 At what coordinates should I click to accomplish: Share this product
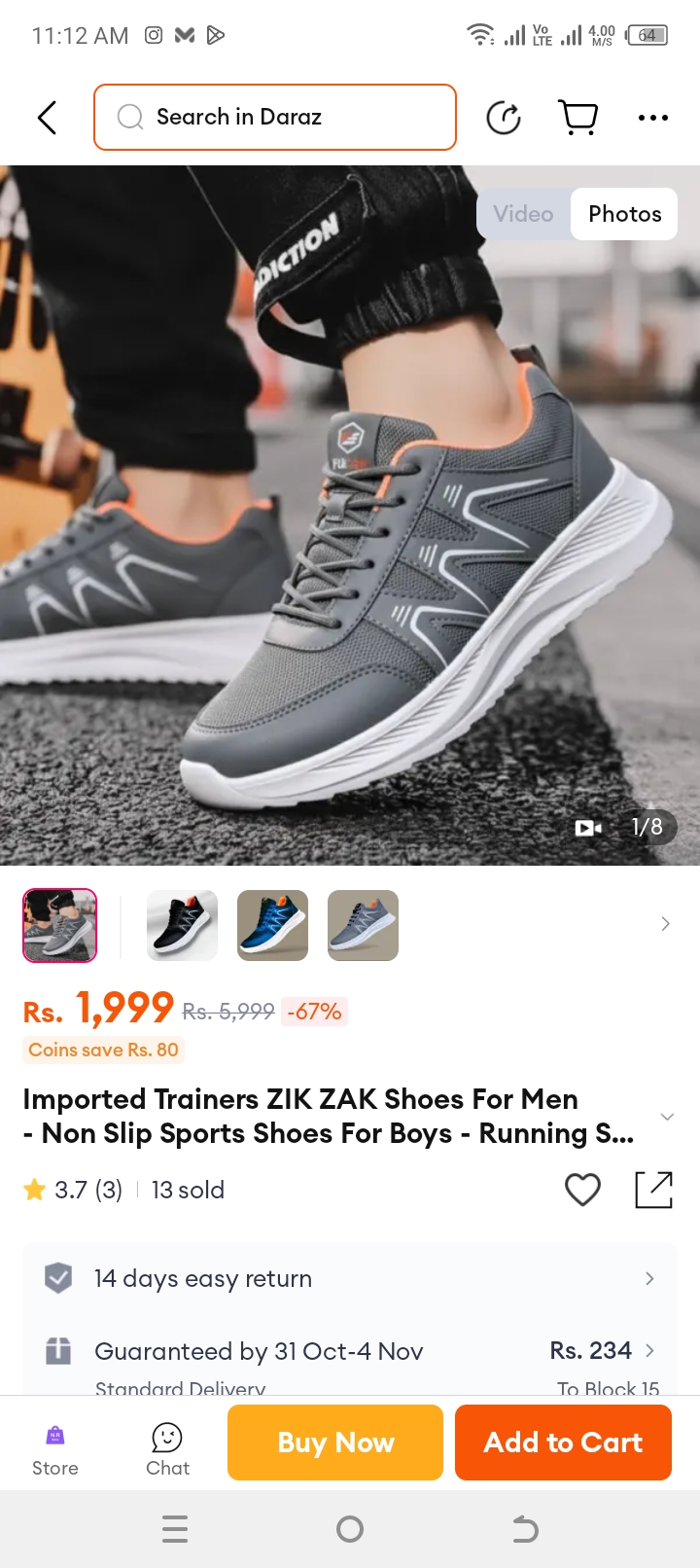[x=653, y=1190]
